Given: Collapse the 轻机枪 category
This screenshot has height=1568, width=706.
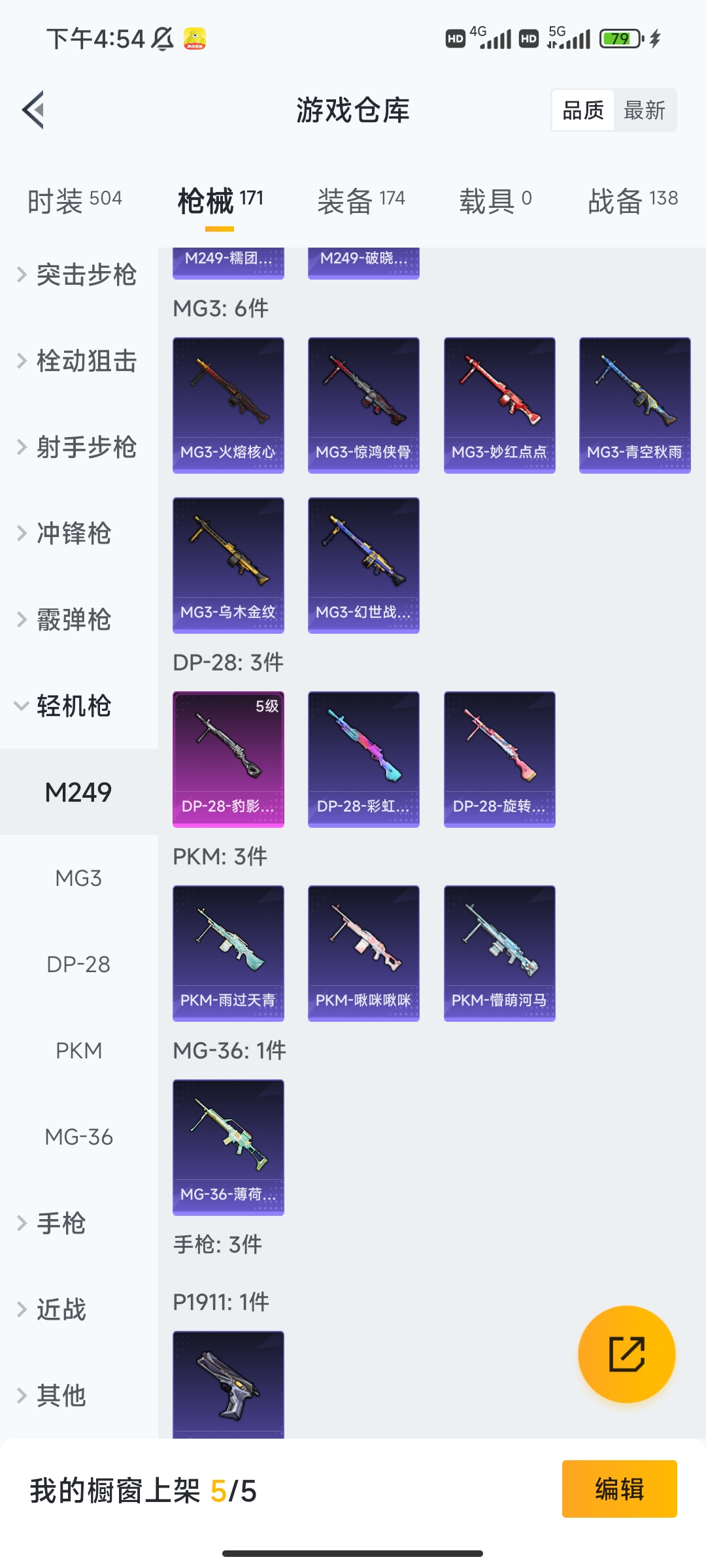Looking at the screenshot, I should point(72,706).
